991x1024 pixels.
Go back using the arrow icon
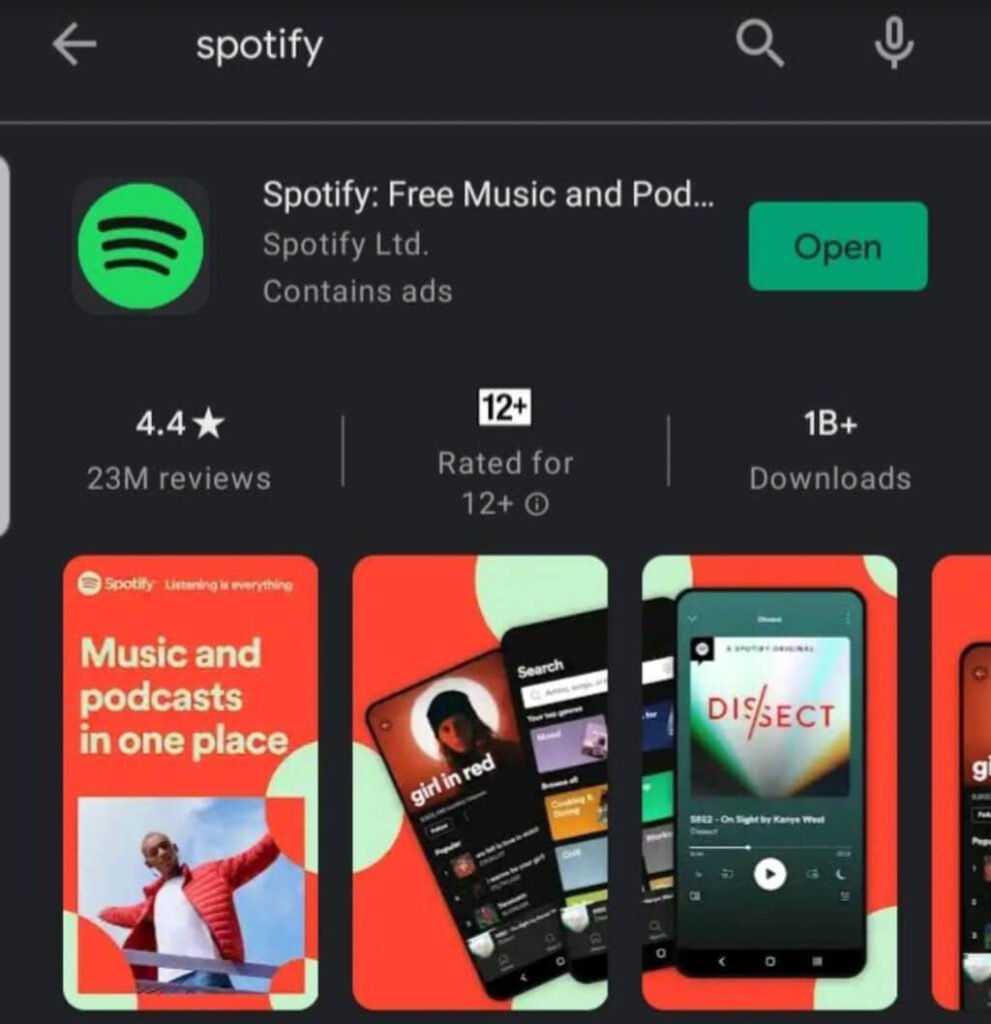(74, 45)
